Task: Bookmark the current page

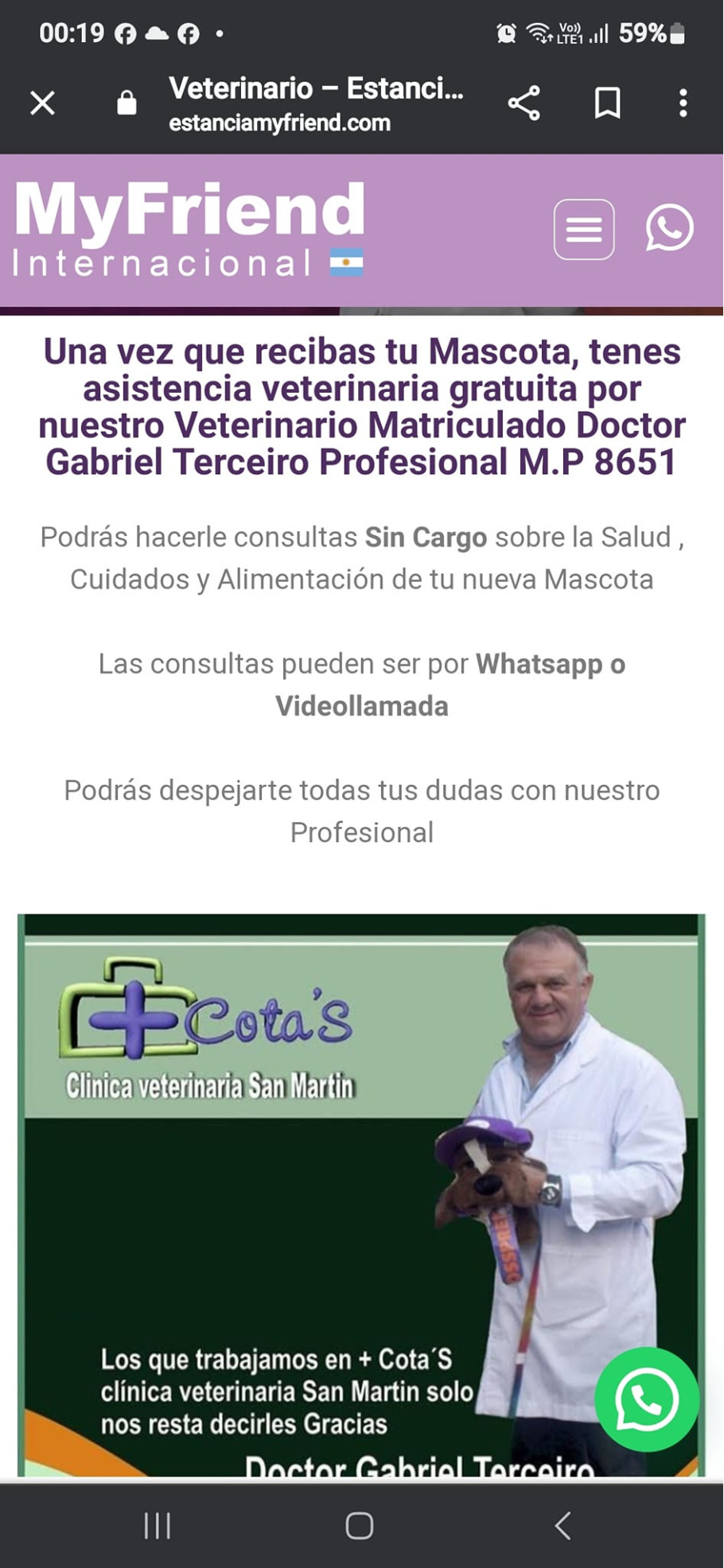Action: click(x=608, y=103)
